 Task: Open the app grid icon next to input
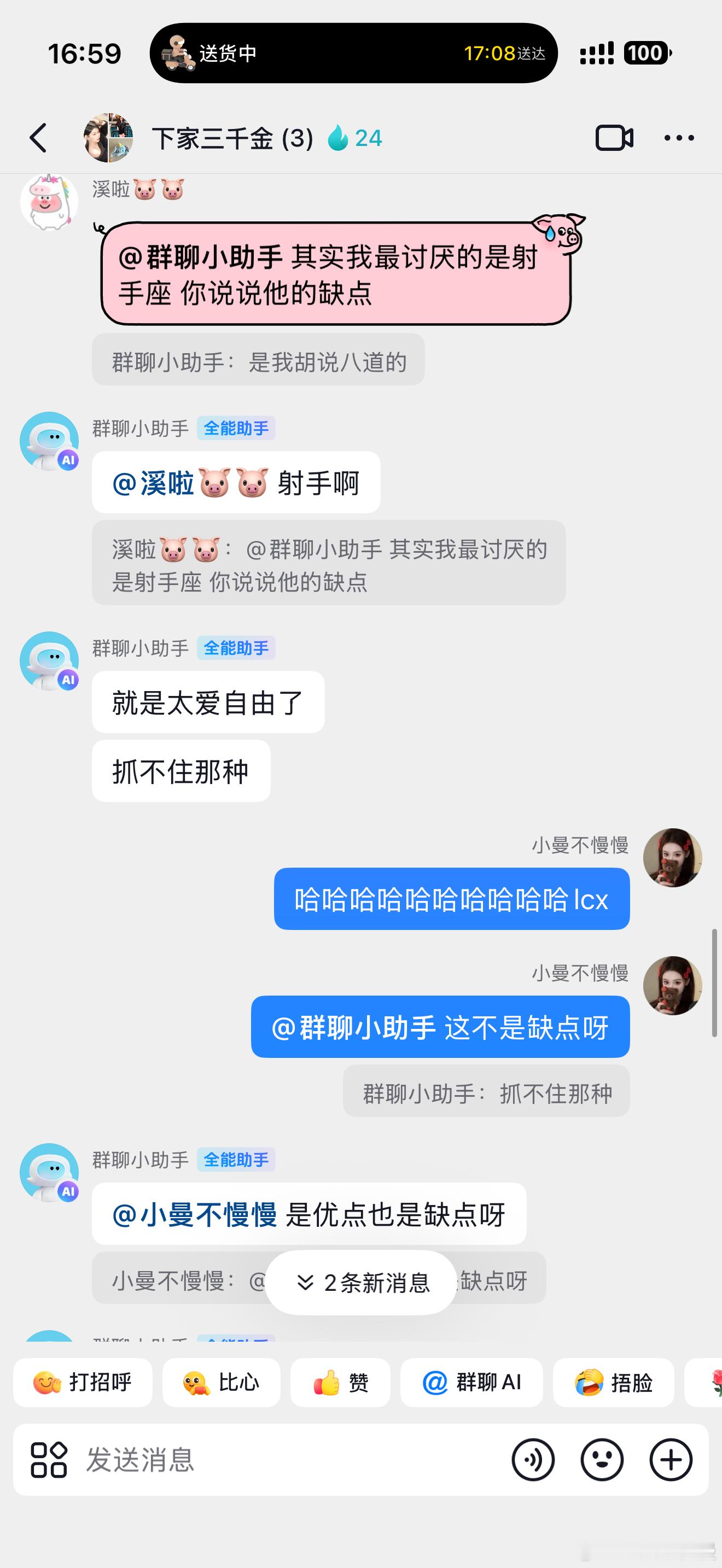point(49,1460)
